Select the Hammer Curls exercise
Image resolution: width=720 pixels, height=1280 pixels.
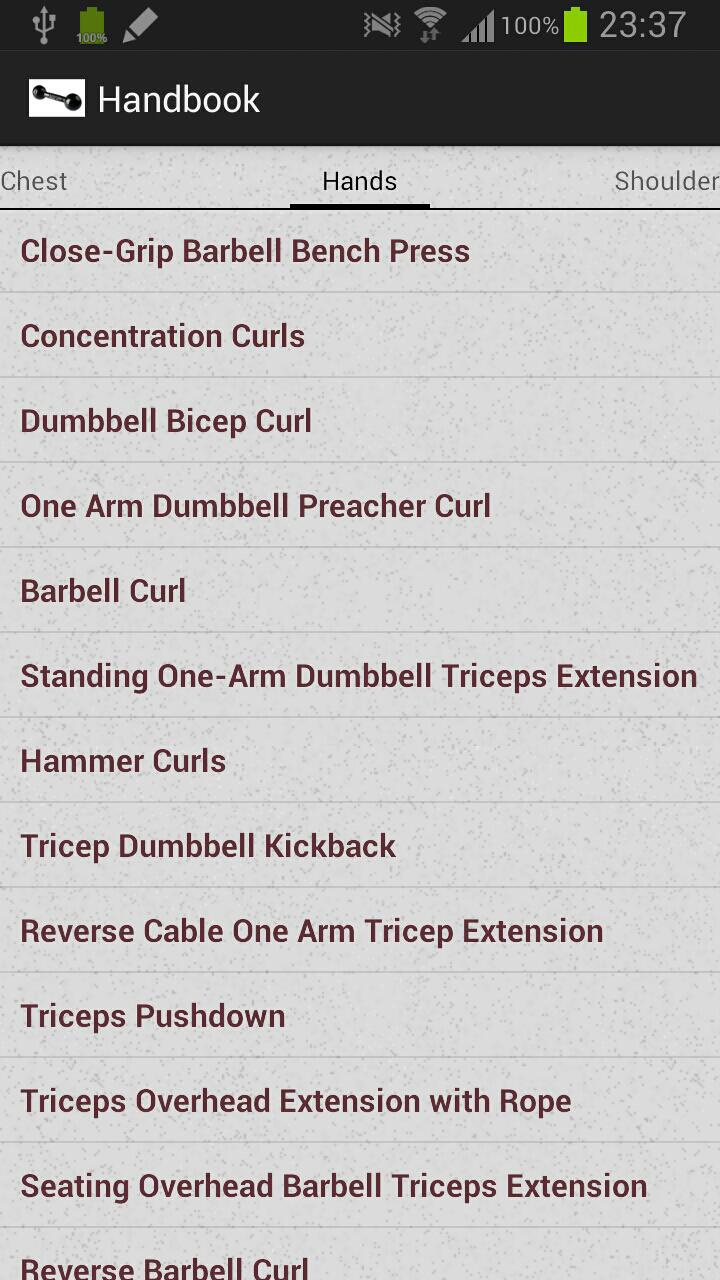[x=122, y=761]
